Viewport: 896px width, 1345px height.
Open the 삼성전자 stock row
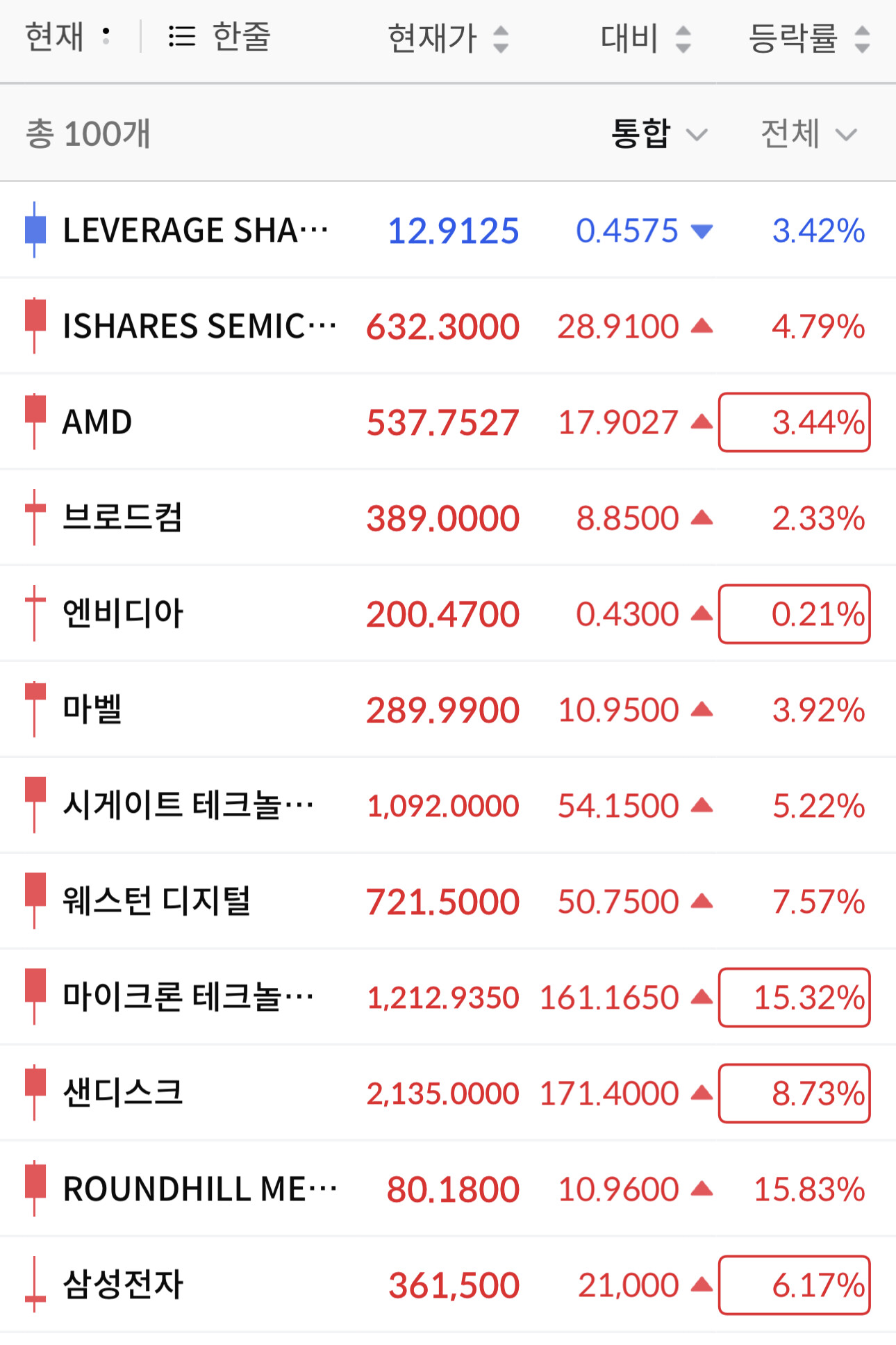click(448, 1285)
